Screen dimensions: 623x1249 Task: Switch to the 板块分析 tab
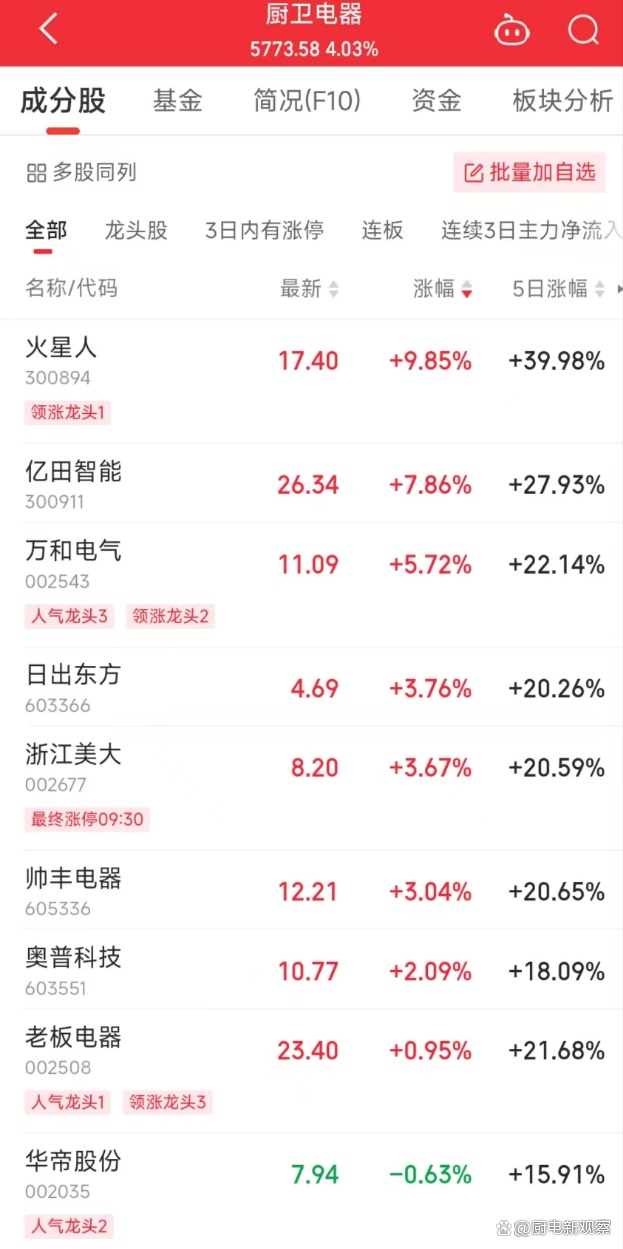[x=562, y=101]
